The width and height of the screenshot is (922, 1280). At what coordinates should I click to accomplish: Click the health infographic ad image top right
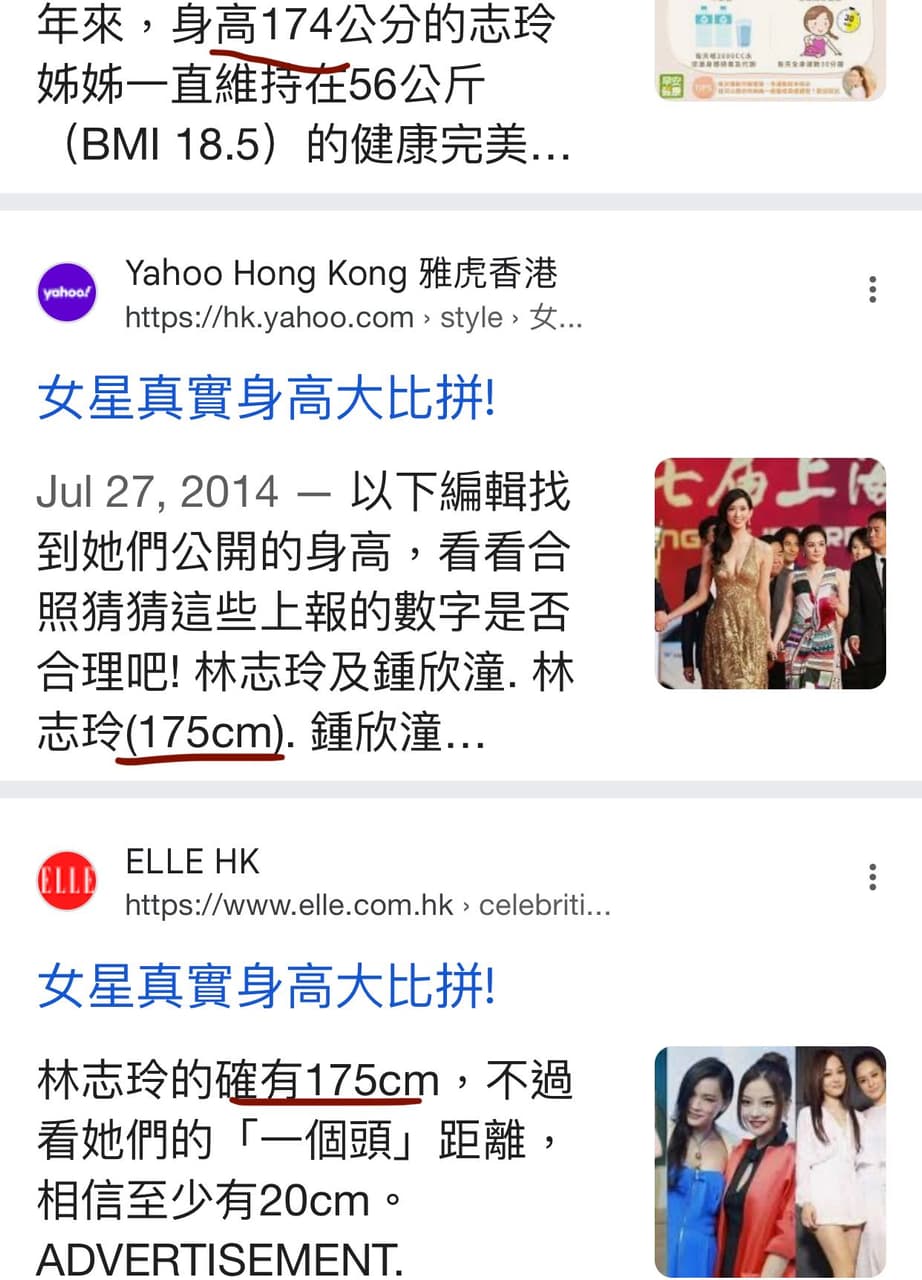pos(769,52)
